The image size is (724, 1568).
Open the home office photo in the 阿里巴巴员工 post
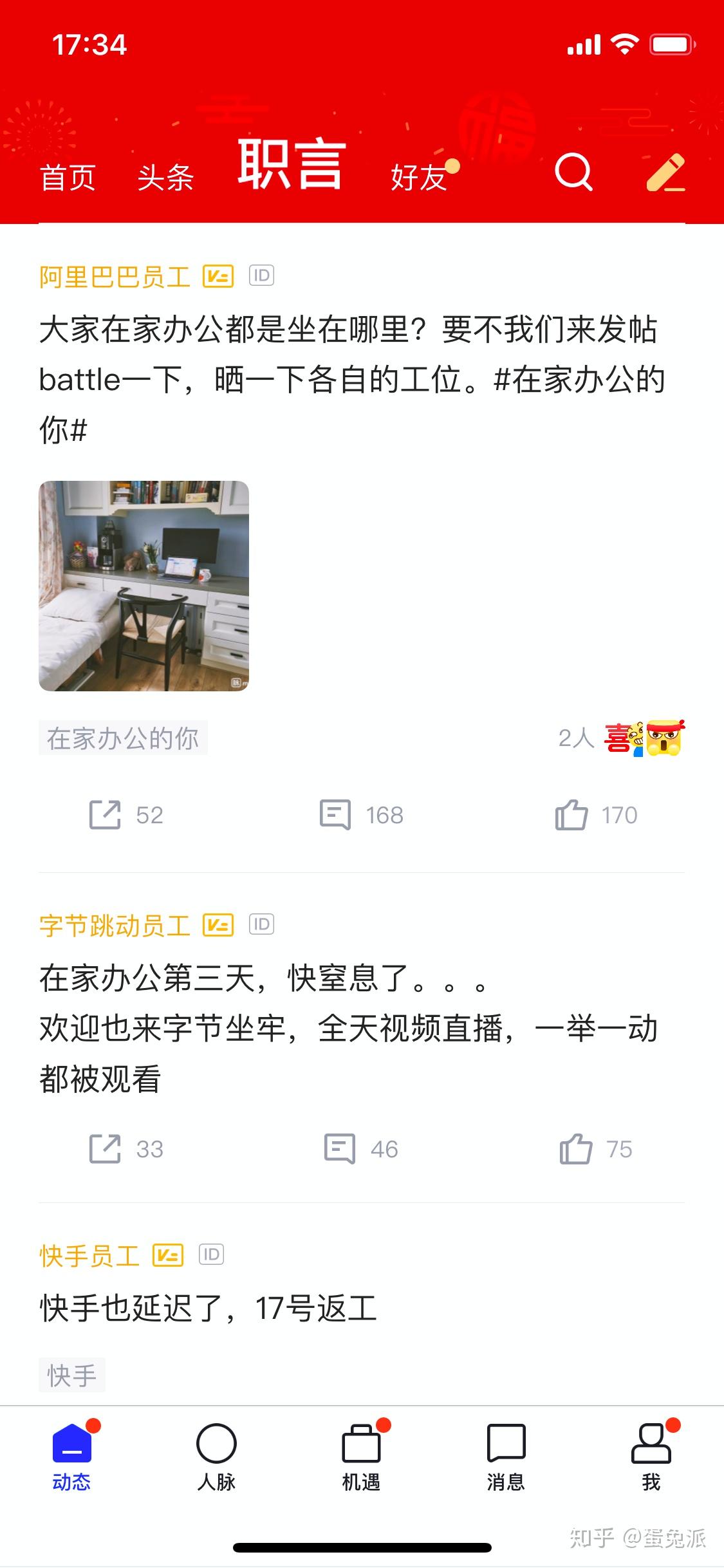[144, 586]
